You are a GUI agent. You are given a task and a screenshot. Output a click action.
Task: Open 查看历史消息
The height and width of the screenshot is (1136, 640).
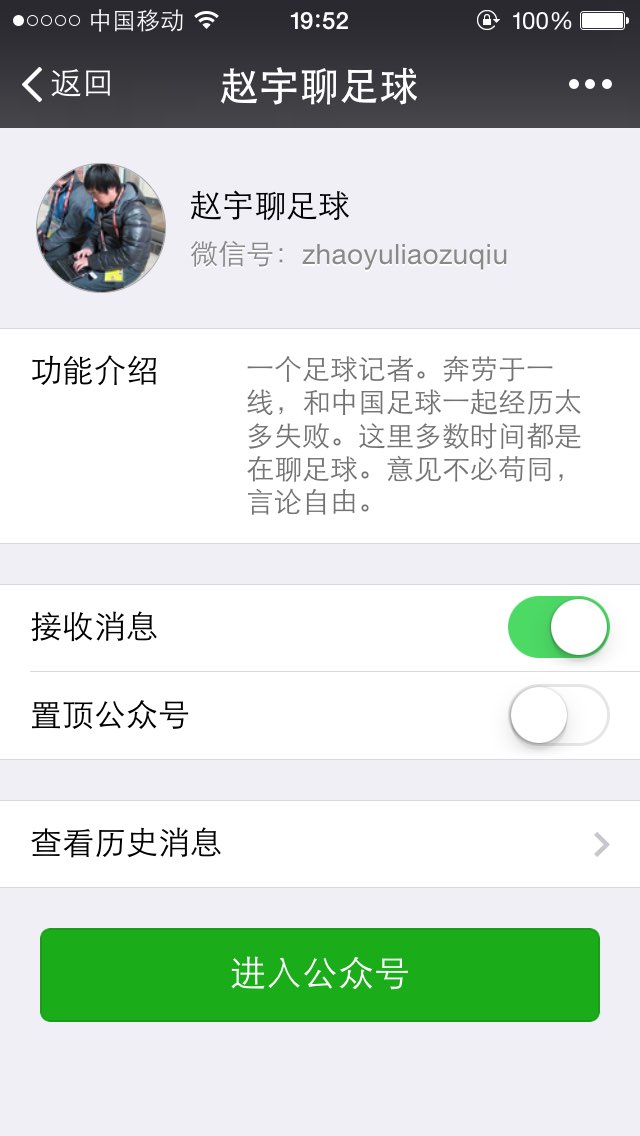click(320, 844)
